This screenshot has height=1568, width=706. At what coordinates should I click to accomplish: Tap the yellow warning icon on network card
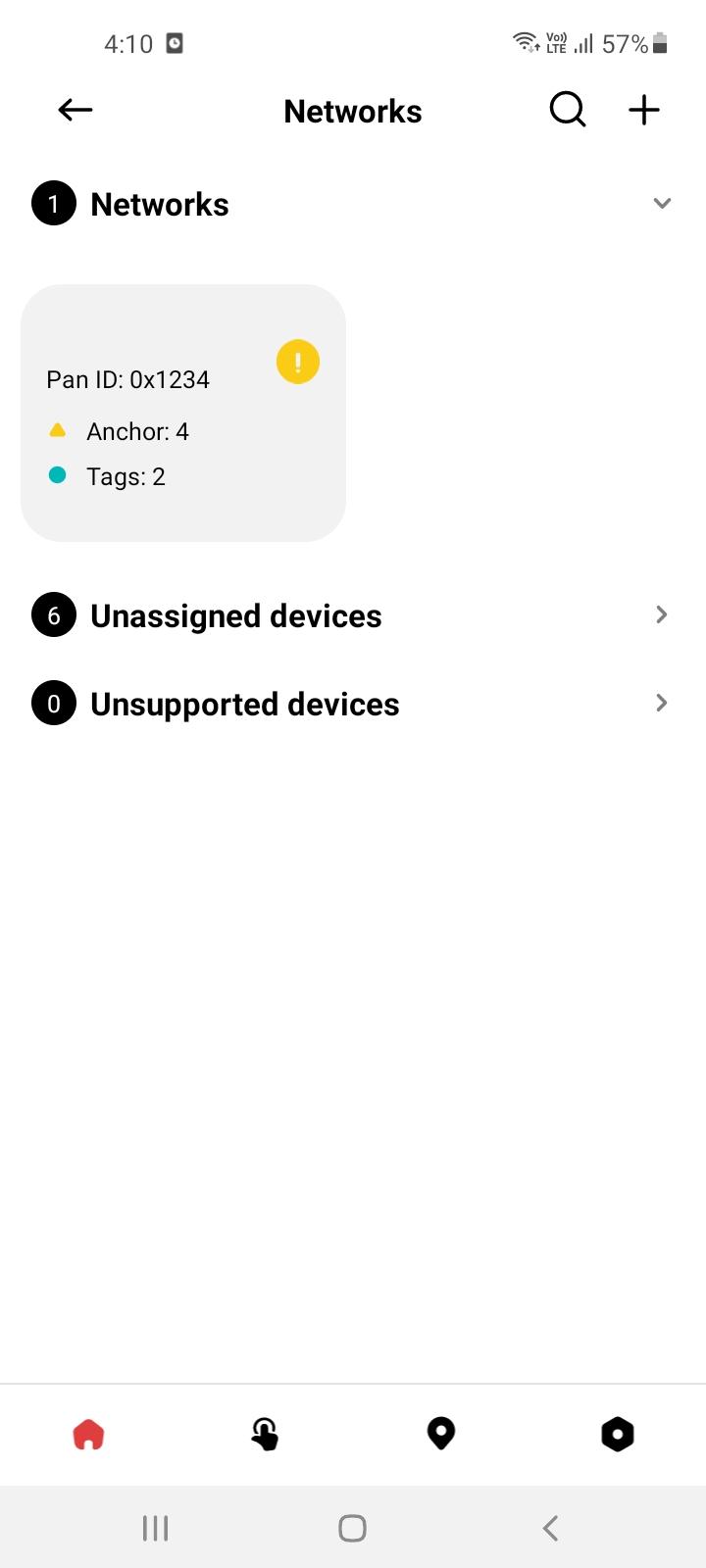pyautogui.click(x=298, y=362)
